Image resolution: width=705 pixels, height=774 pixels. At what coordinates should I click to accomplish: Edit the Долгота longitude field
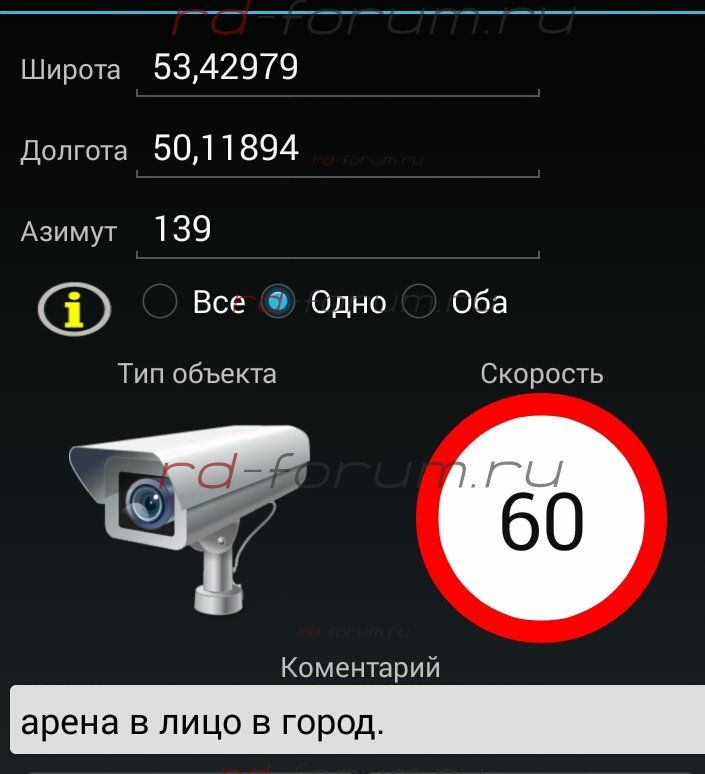[x=337, y=150]
